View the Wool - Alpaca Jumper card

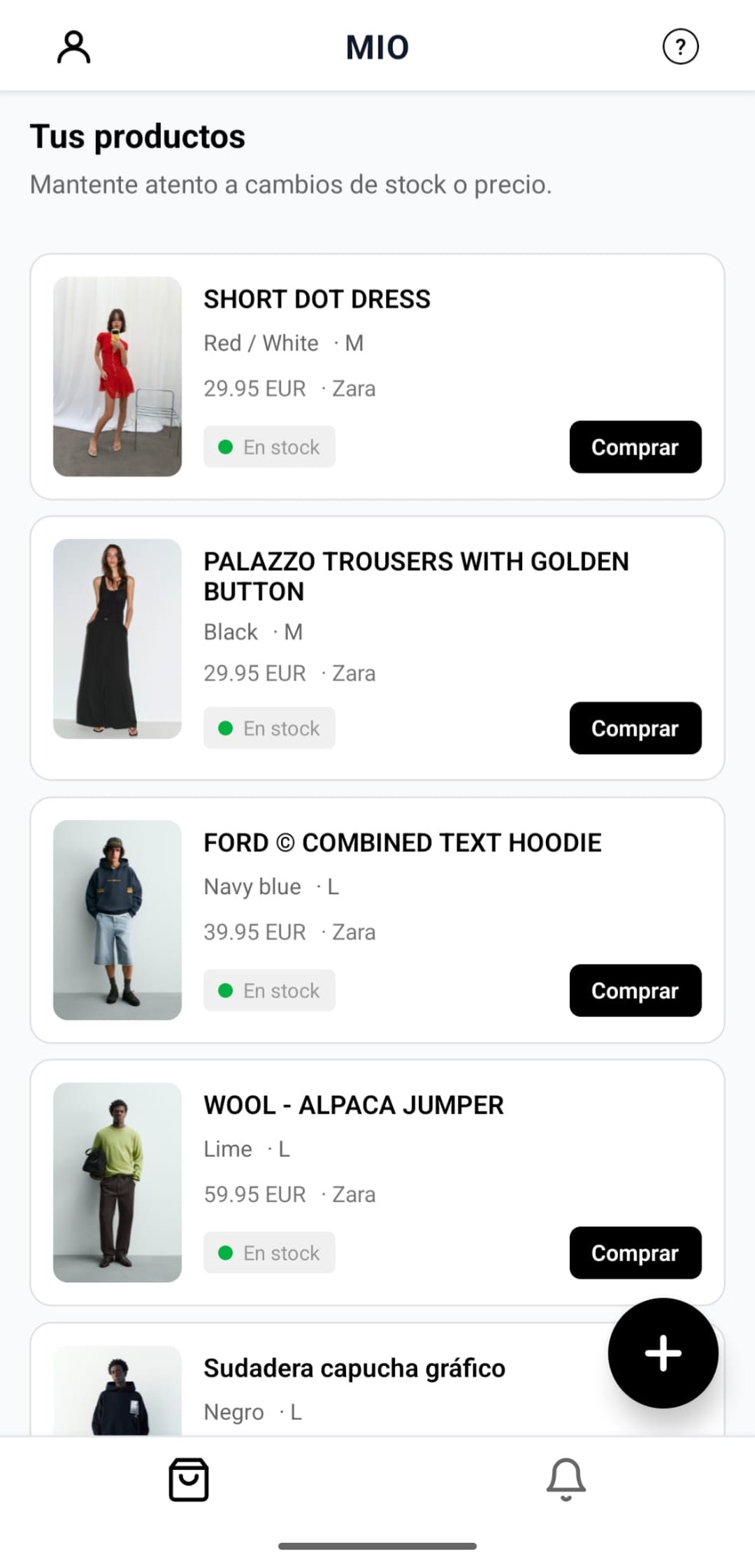tap(353, 1105)
